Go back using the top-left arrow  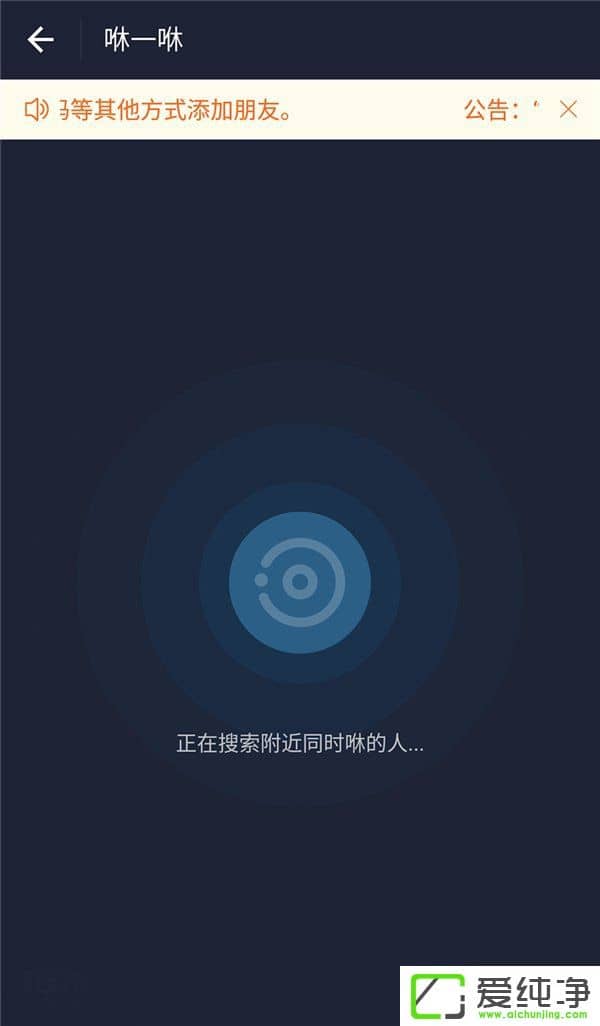point(40,40)
